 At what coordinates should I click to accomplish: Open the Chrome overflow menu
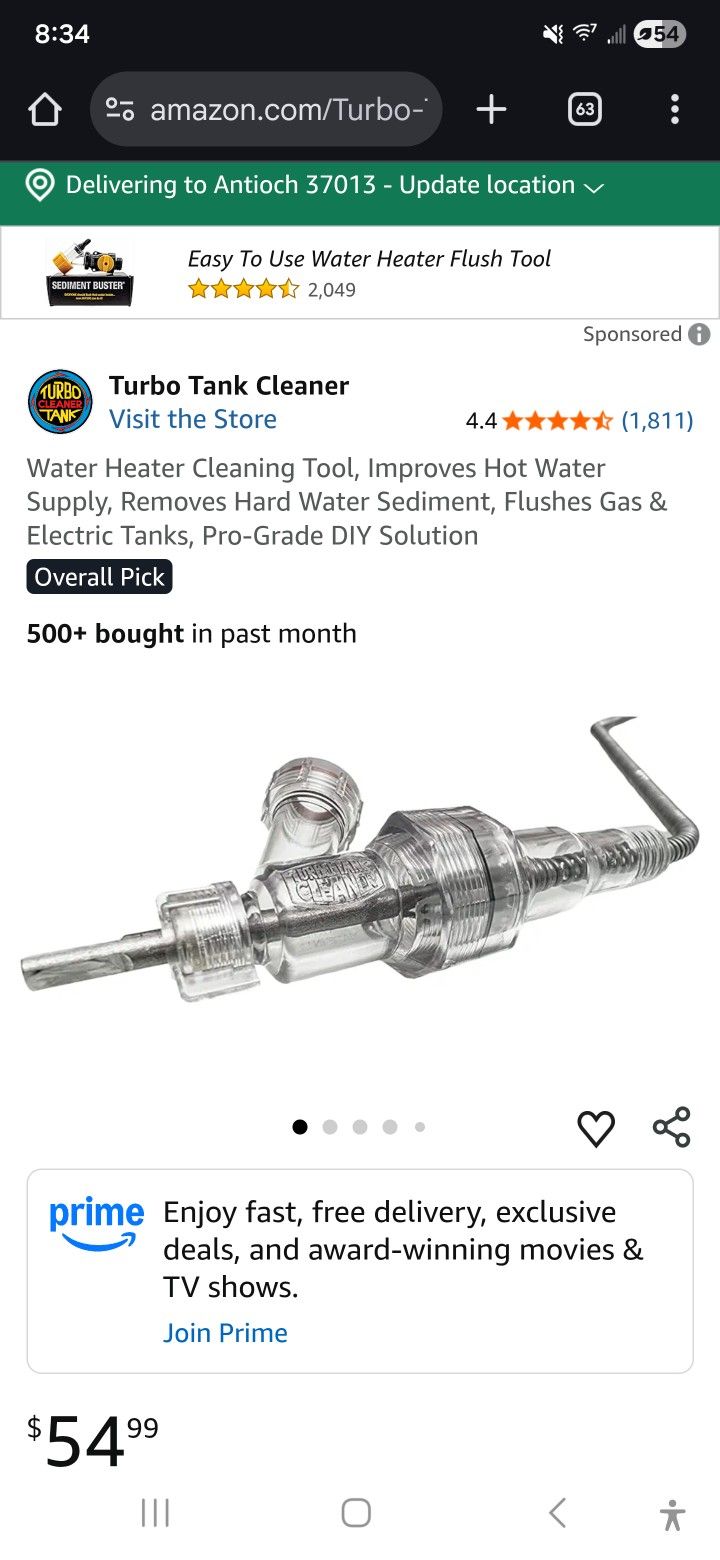[675, 109]
